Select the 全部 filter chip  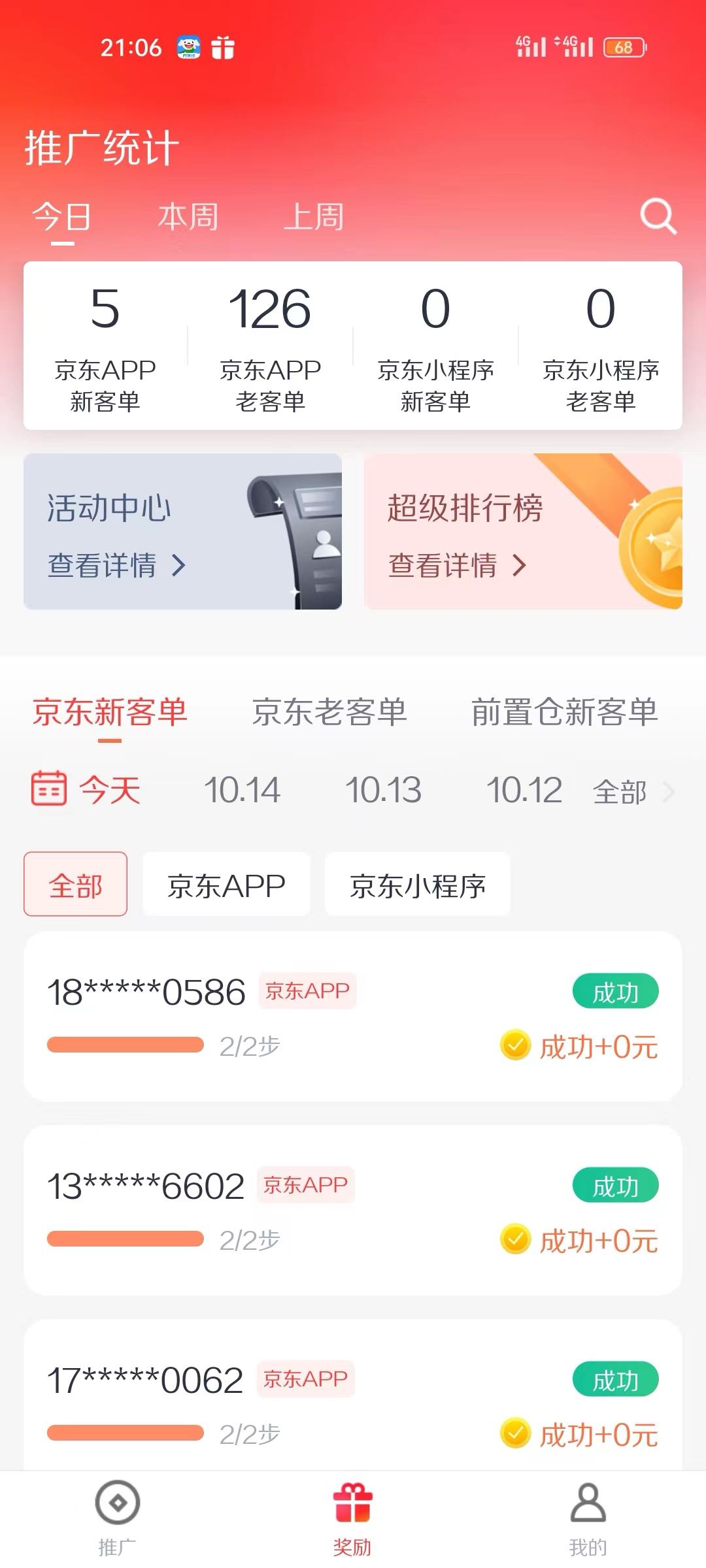click(x=76, y=886)
